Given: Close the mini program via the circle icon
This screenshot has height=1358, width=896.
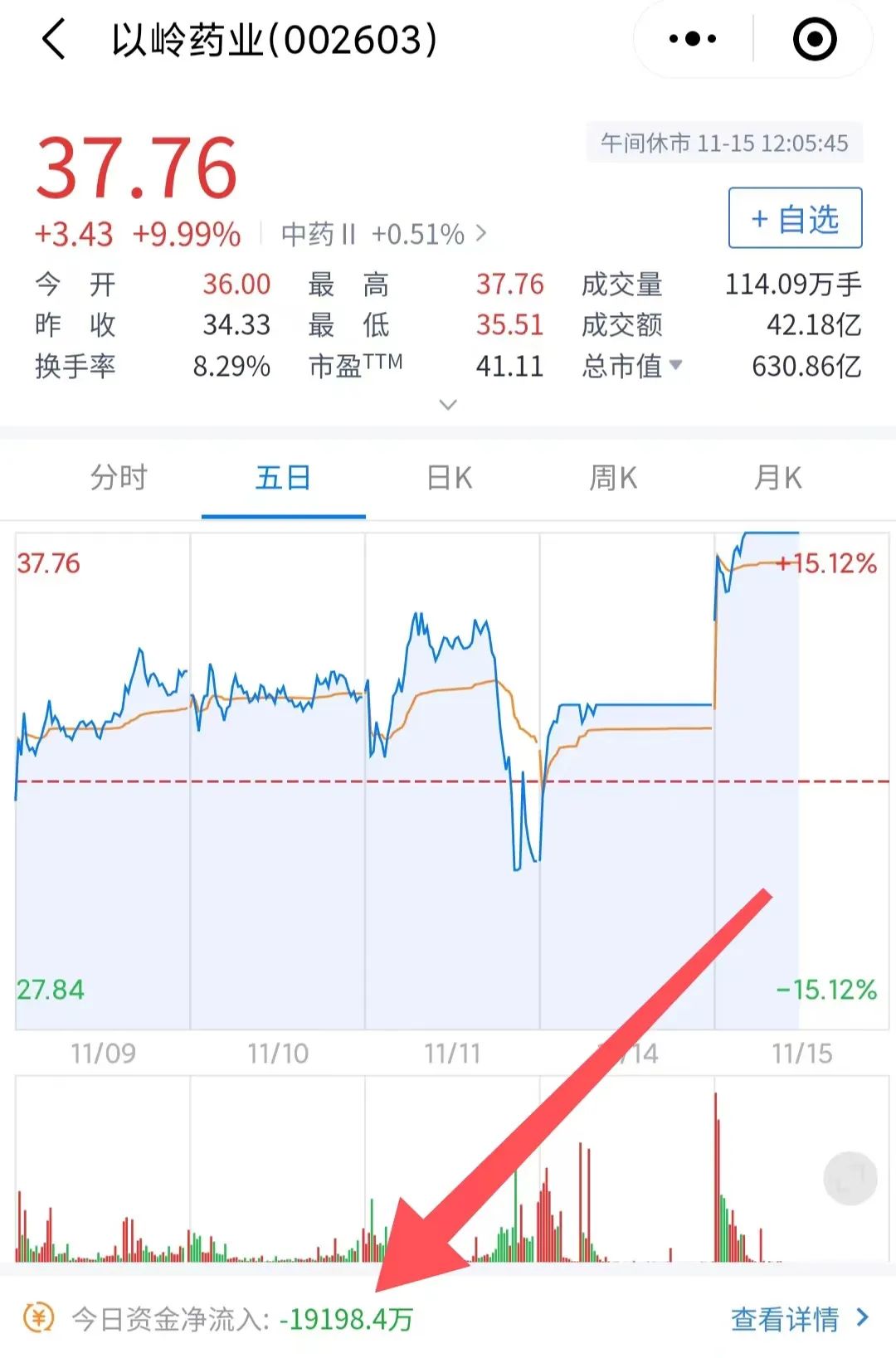Looking at the screenshot, I should [814, 39].
